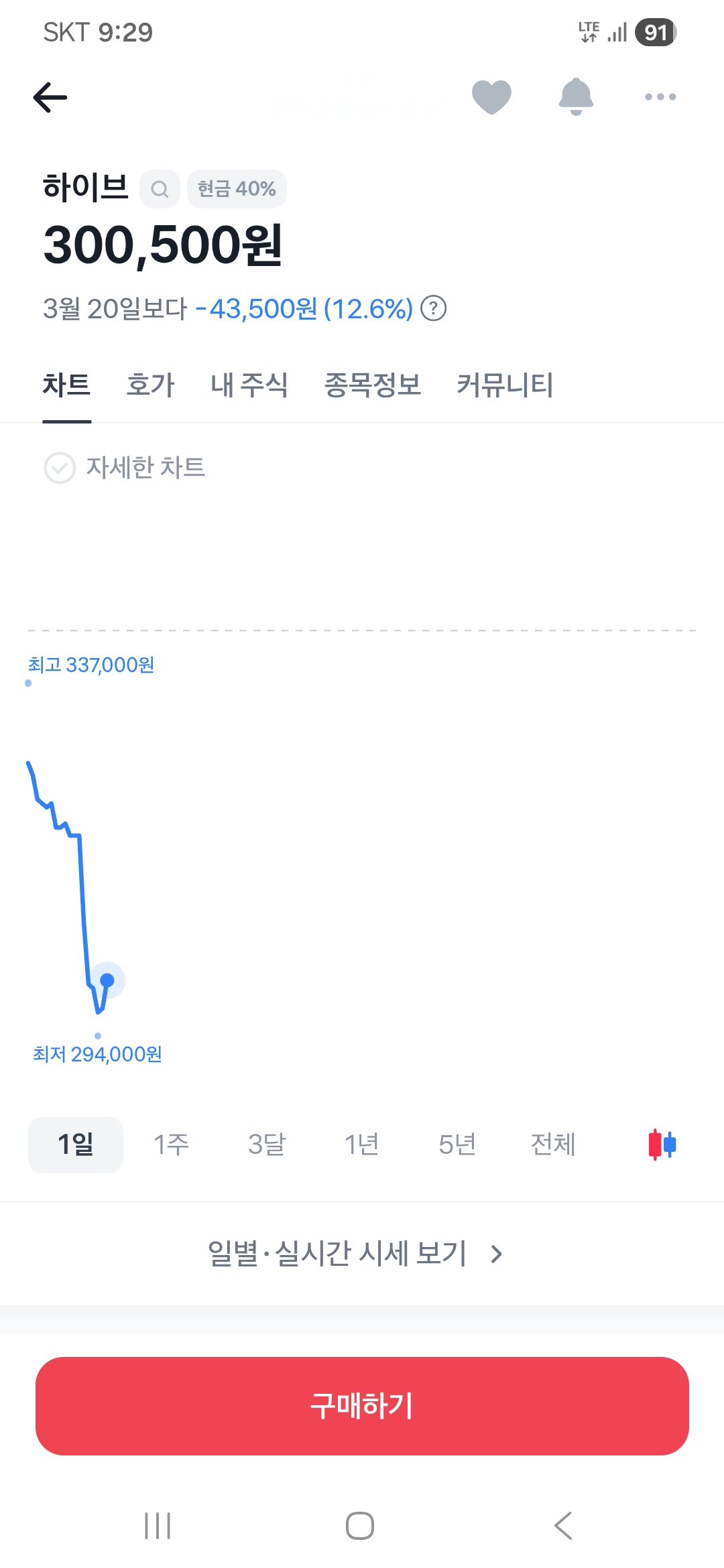This screenshot has height=1568, width=724.
Task: Open the help icon beside price change
Action: click(434, 309)
